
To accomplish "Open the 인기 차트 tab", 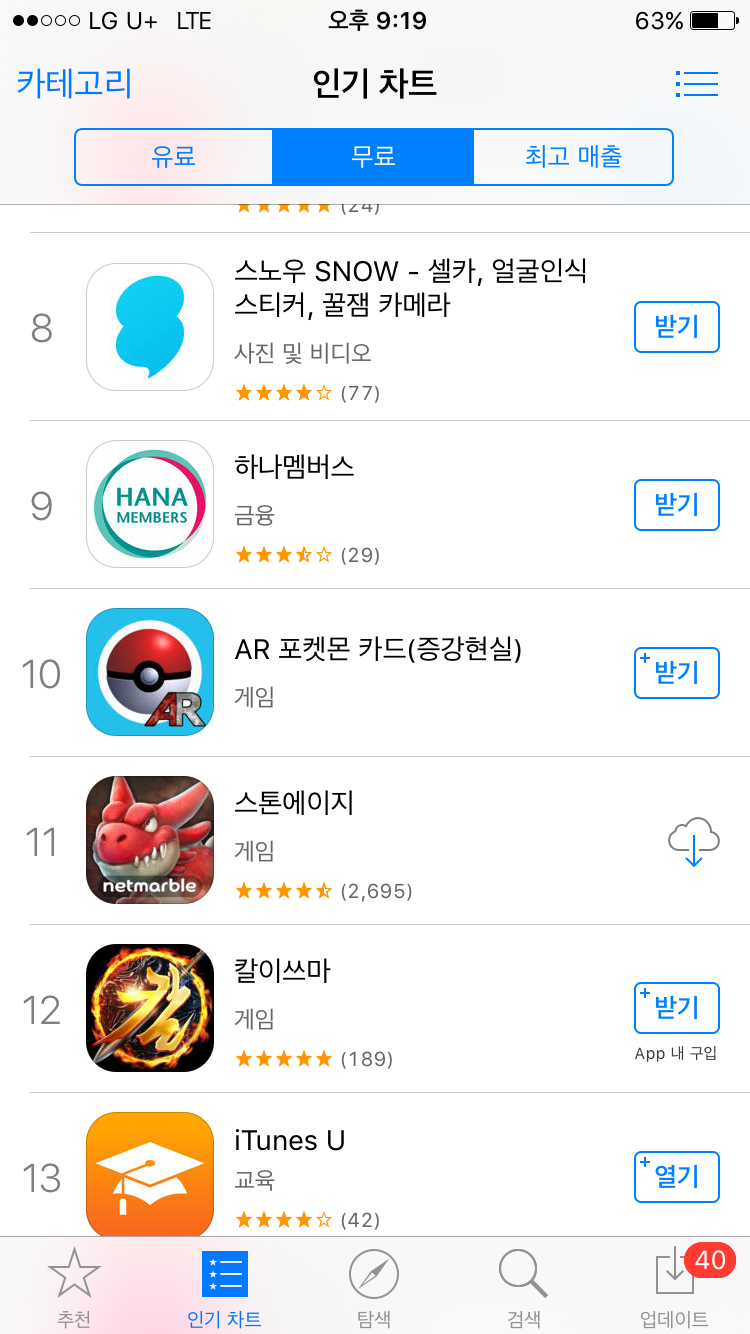I will (x=224, y=1287).
